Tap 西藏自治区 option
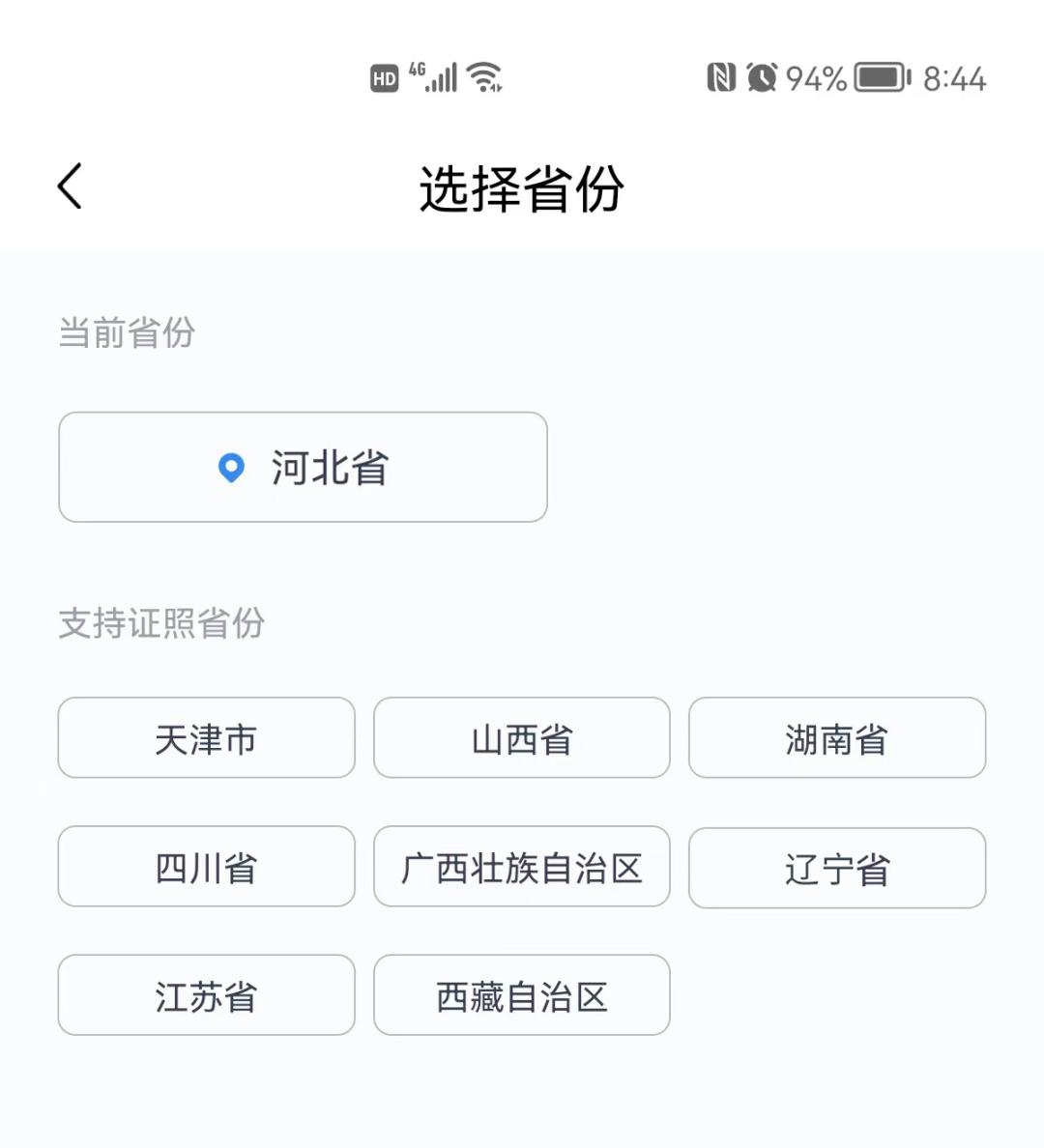Screen dimensions: 1044x1148 (521, 995)
